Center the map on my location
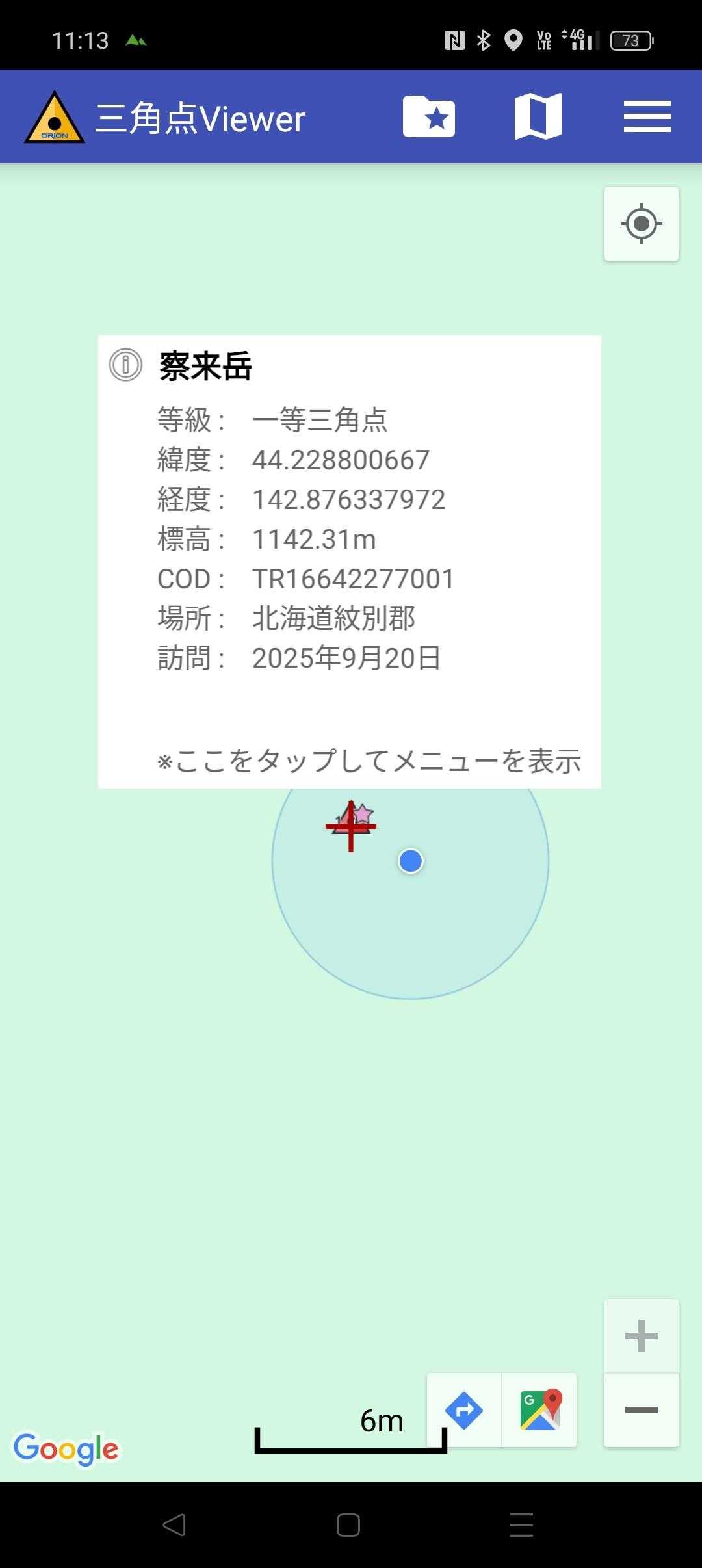Screen dimensions: 702x1568 (642, 224)
